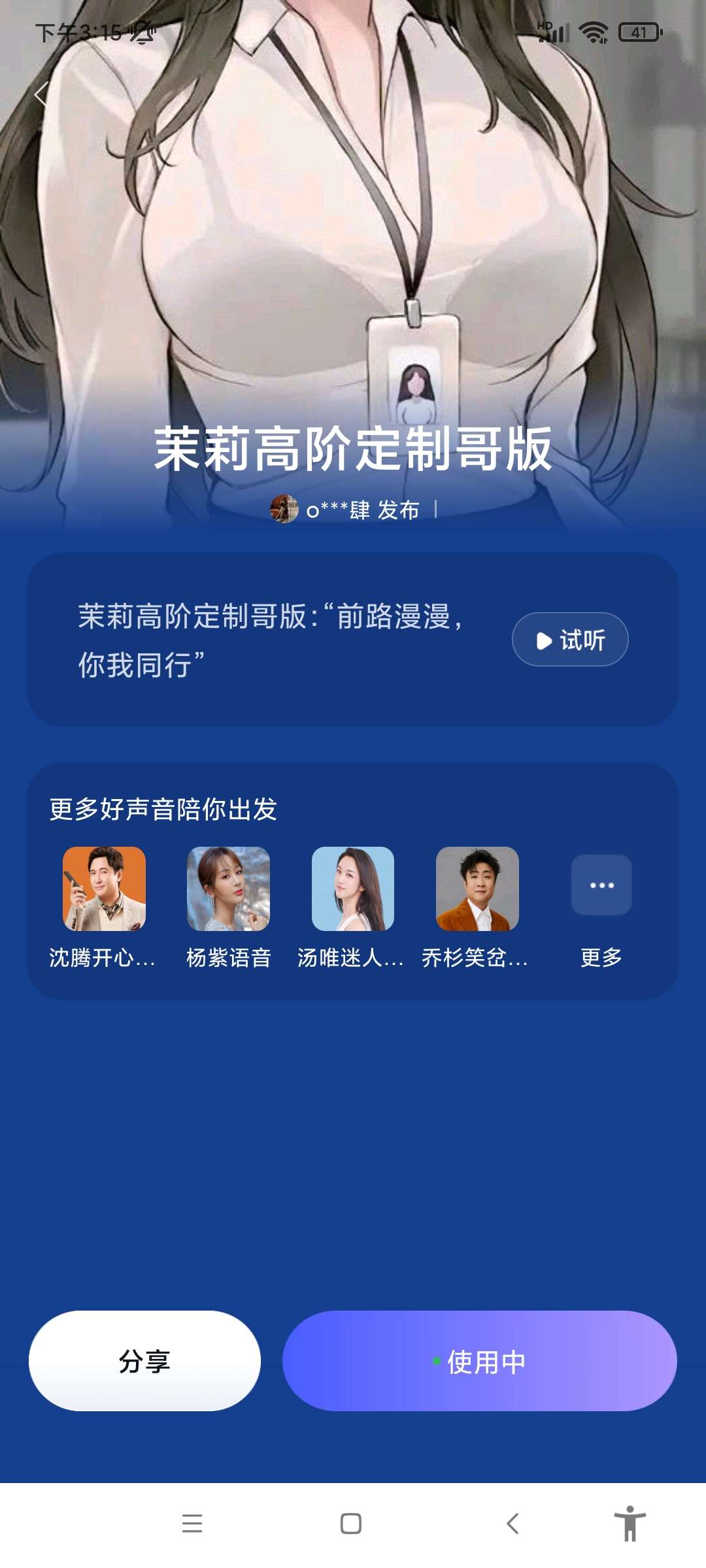Go to the system home screen
This screenshot has height=1568, width=706.
[x=351, y=1524]
